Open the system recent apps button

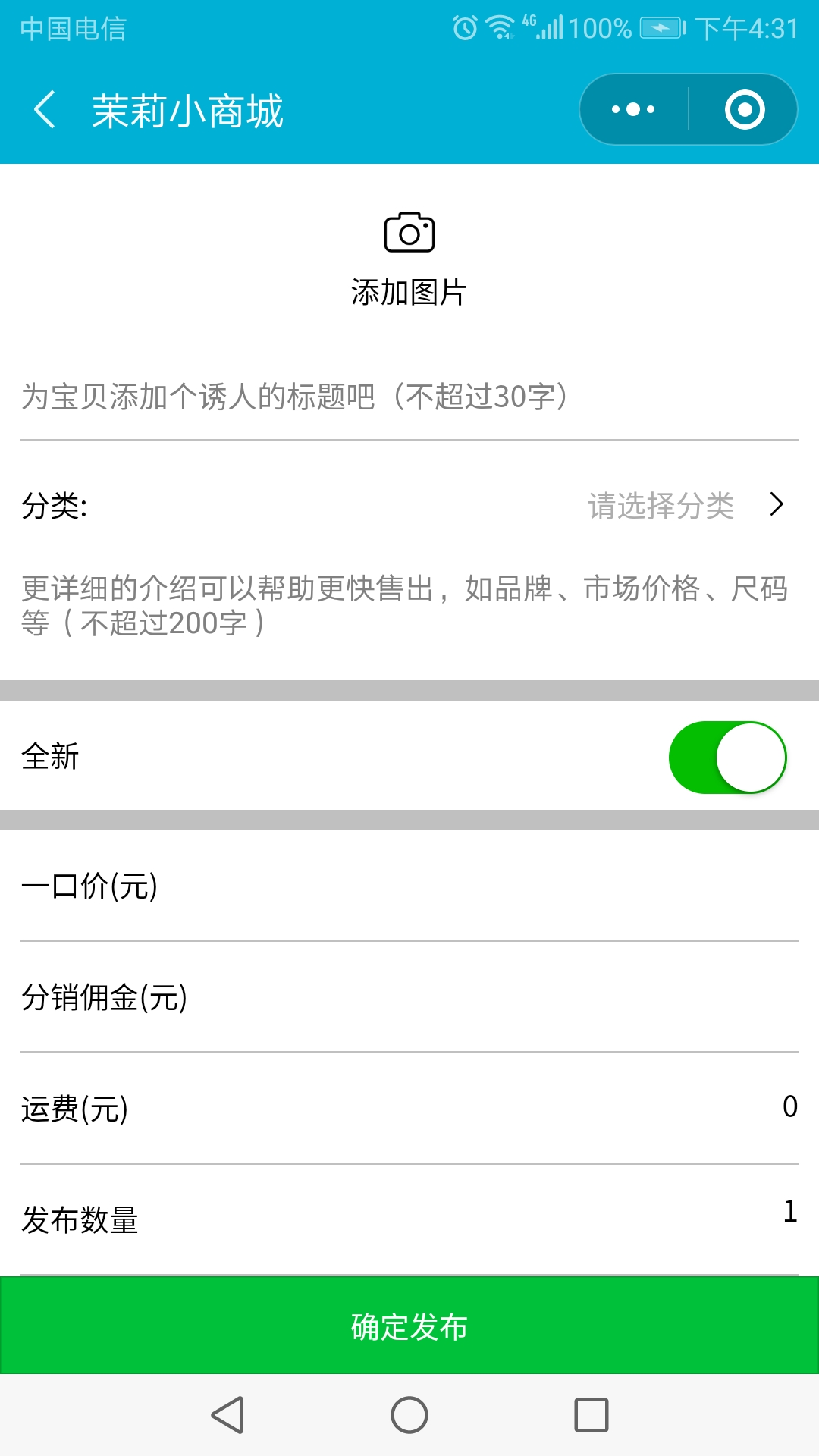(591, 1415)
